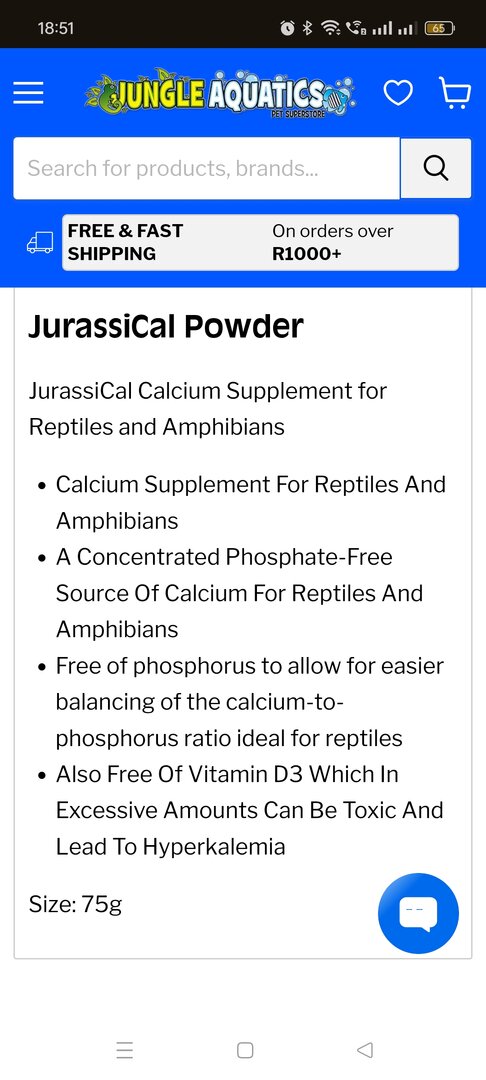486x1080 pixels.
Task: Tap the system home button
Action: coord(245,1050)
